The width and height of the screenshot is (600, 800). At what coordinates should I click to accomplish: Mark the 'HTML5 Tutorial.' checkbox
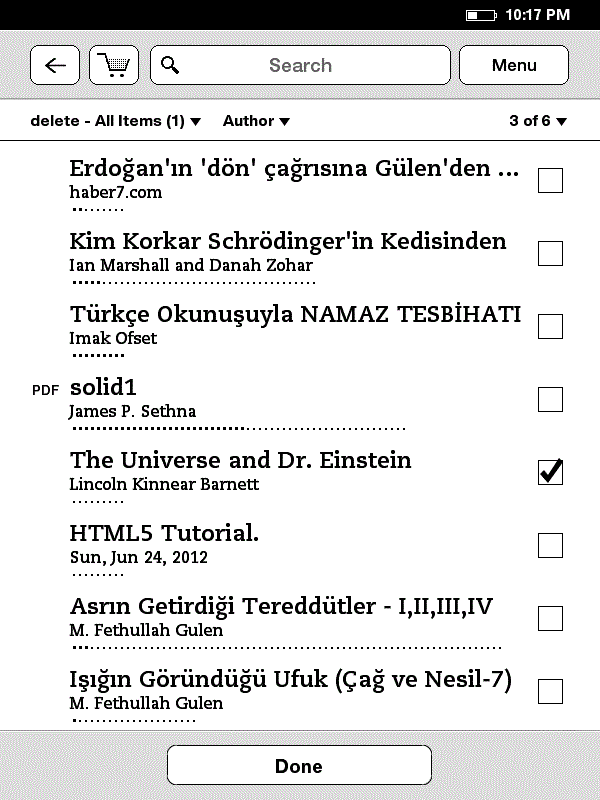pos(550,545)
